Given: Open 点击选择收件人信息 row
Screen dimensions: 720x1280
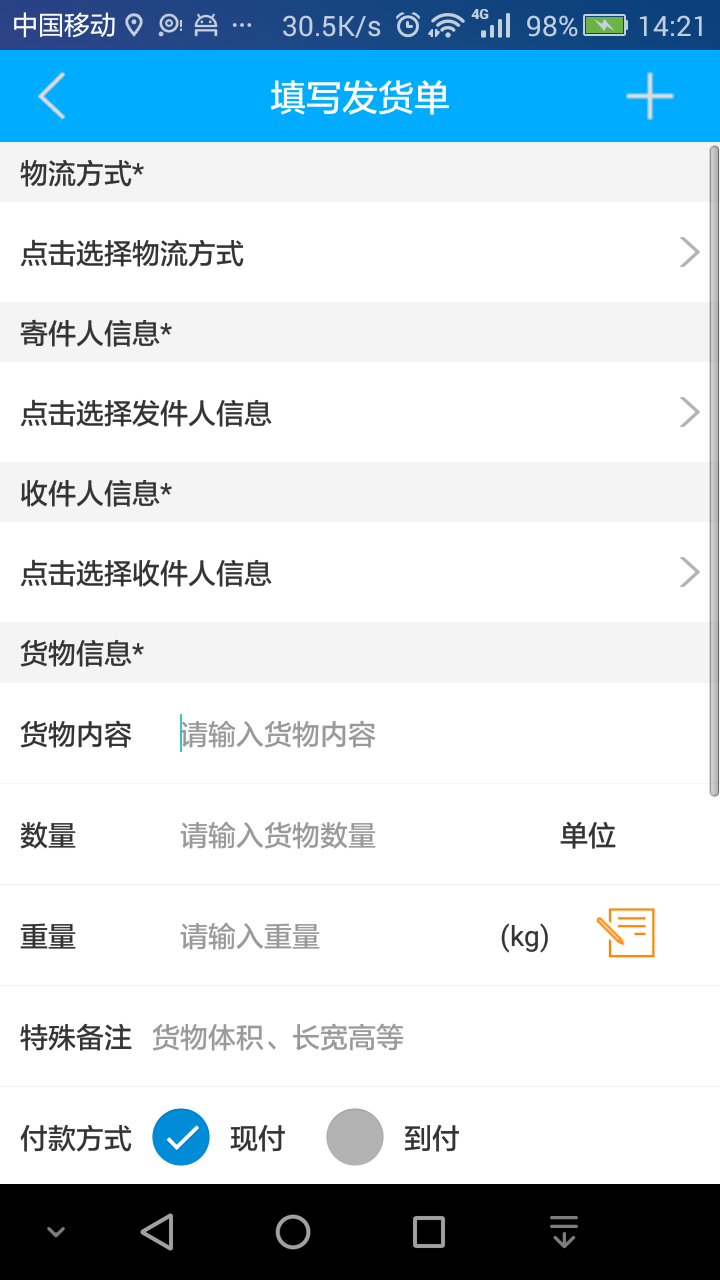Looking at the screenshot, I should [x=360, y=572].
